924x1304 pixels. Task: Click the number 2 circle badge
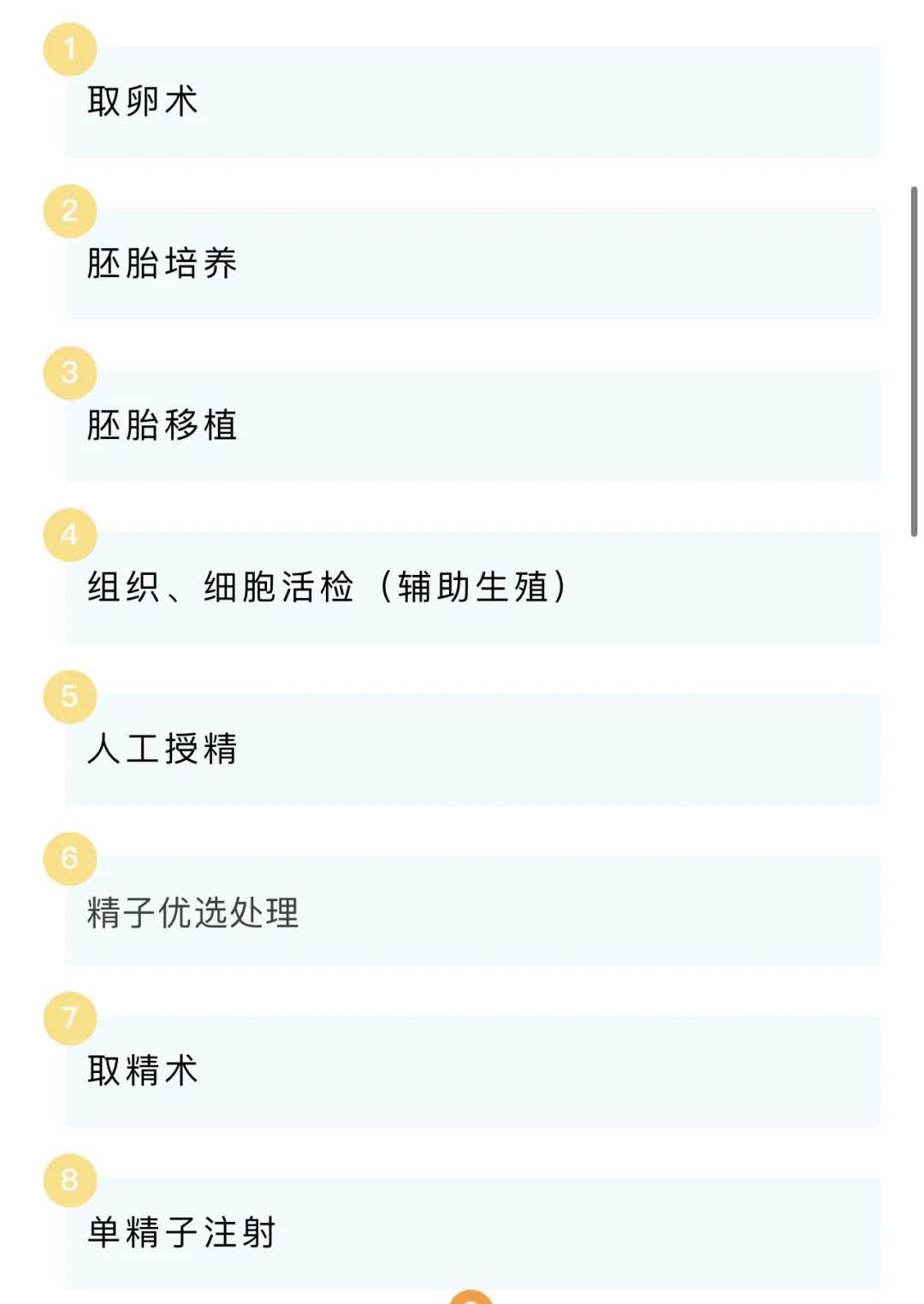point(69,211)
